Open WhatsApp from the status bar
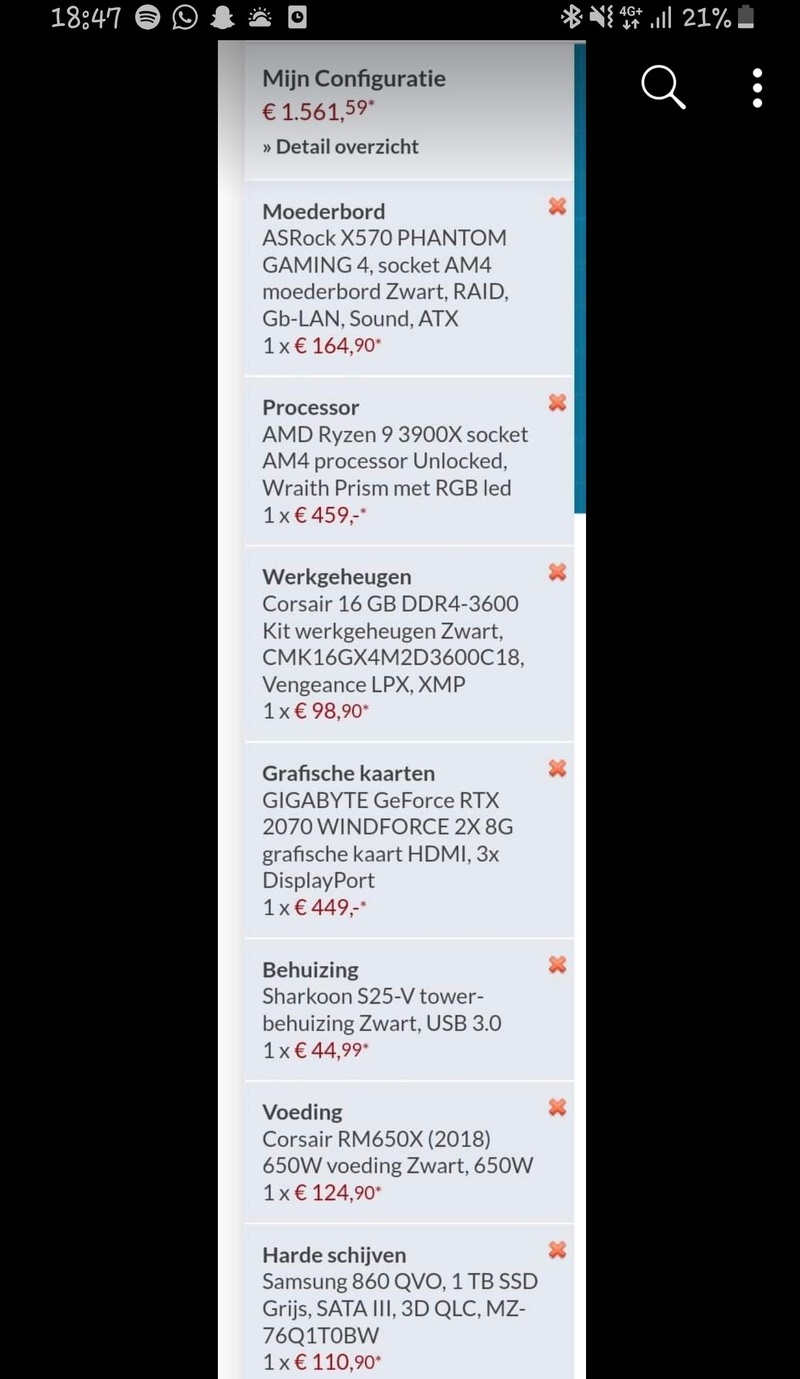800x1379 pixels. click(x=185, y=16)
